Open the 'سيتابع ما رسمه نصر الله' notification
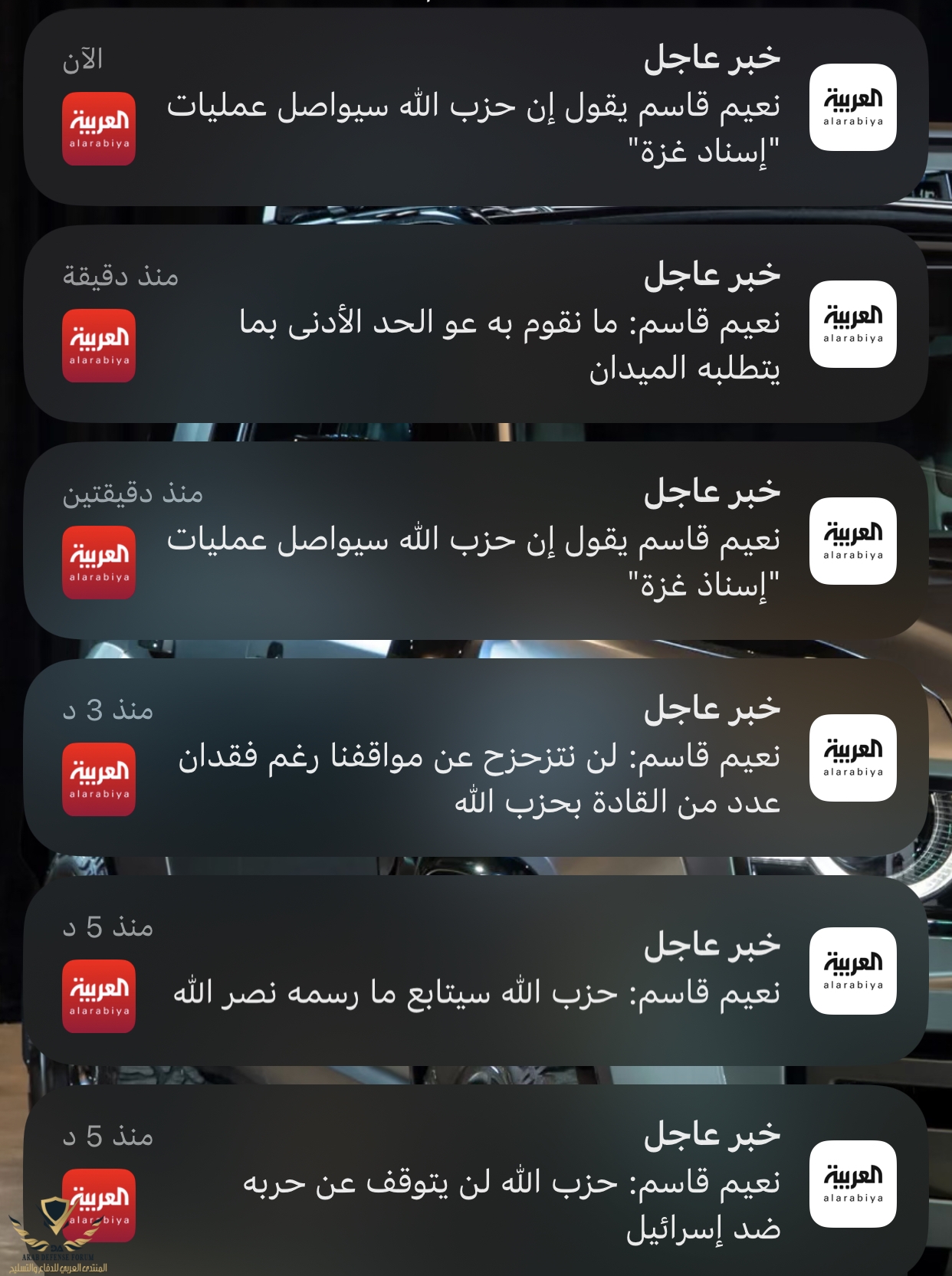The image size is (952, 1276). click(475, 971)
